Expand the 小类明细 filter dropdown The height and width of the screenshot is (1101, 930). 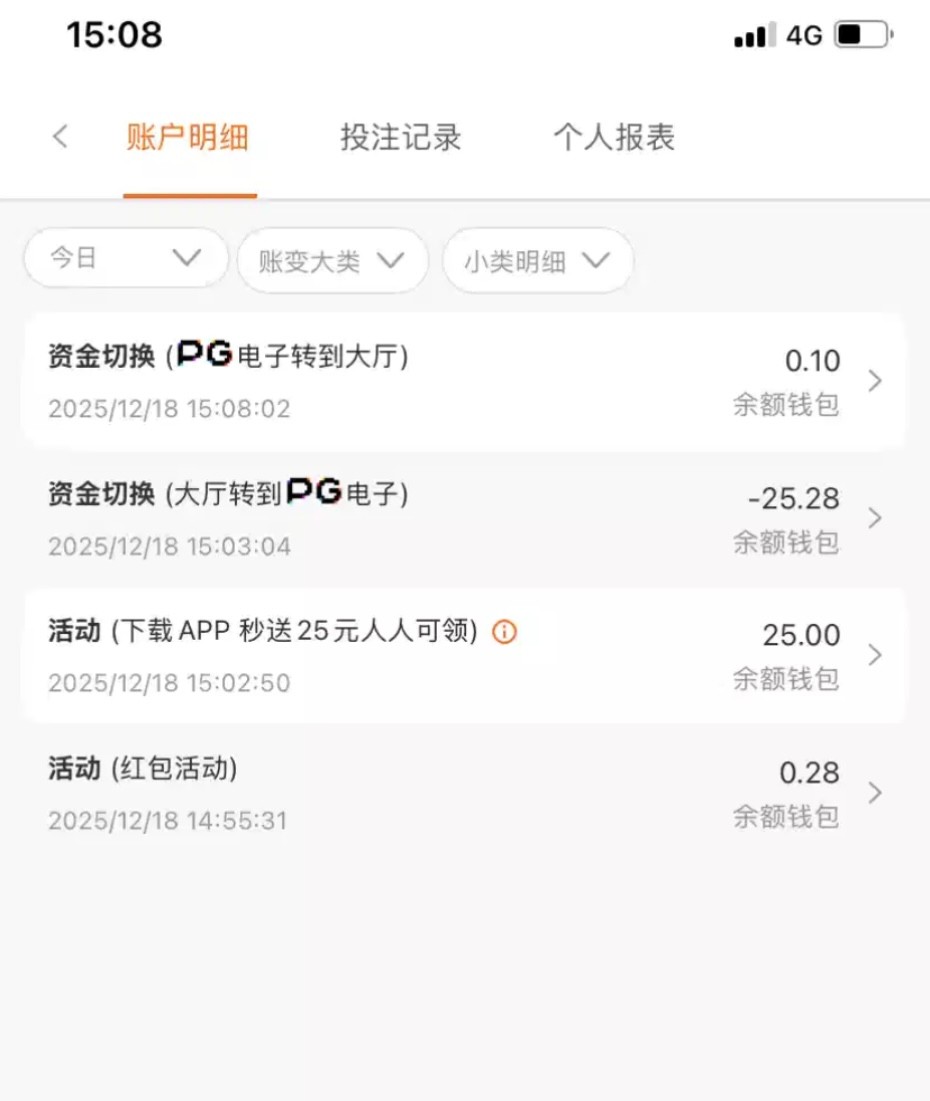pos(538,262)
